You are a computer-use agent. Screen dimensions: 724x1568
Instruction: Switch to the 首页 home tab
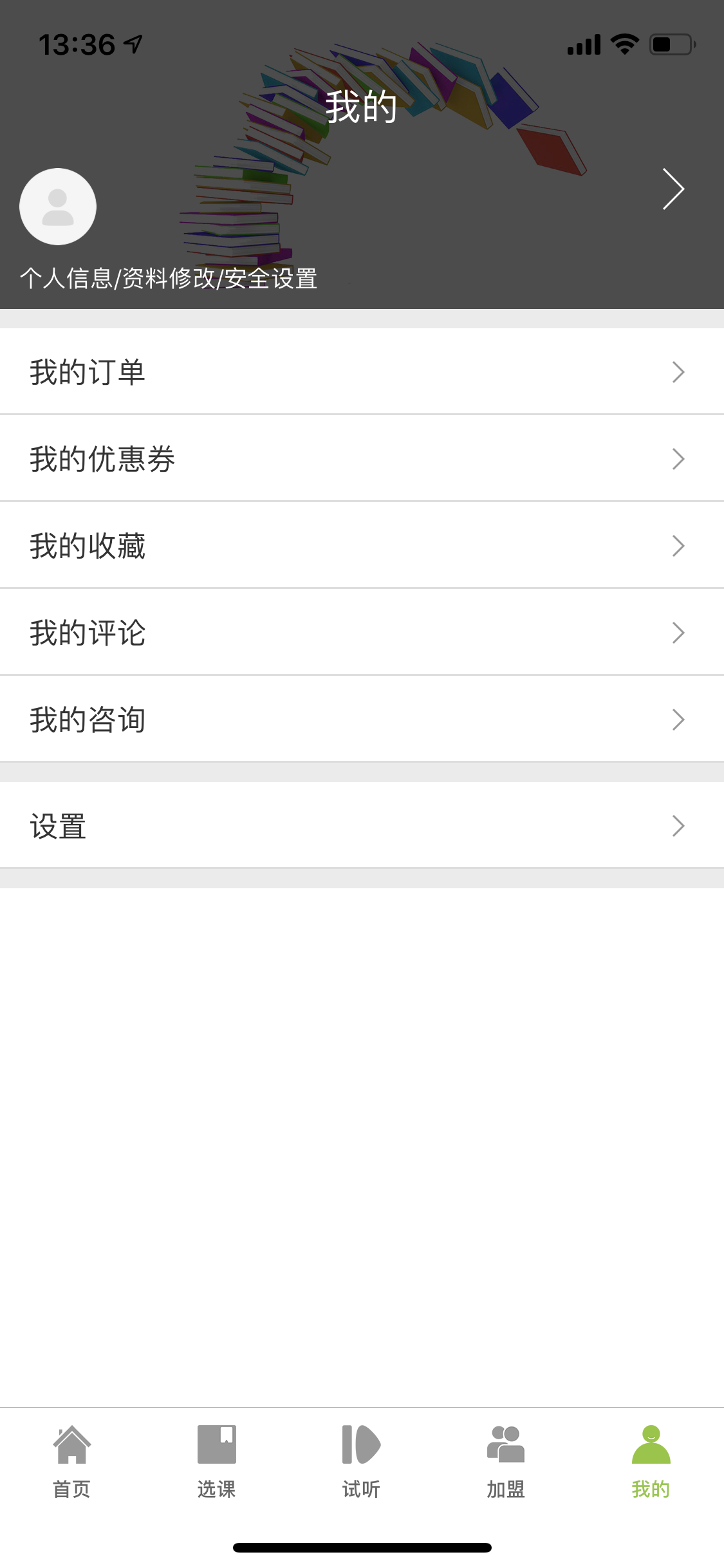(x=71, y=1461)
